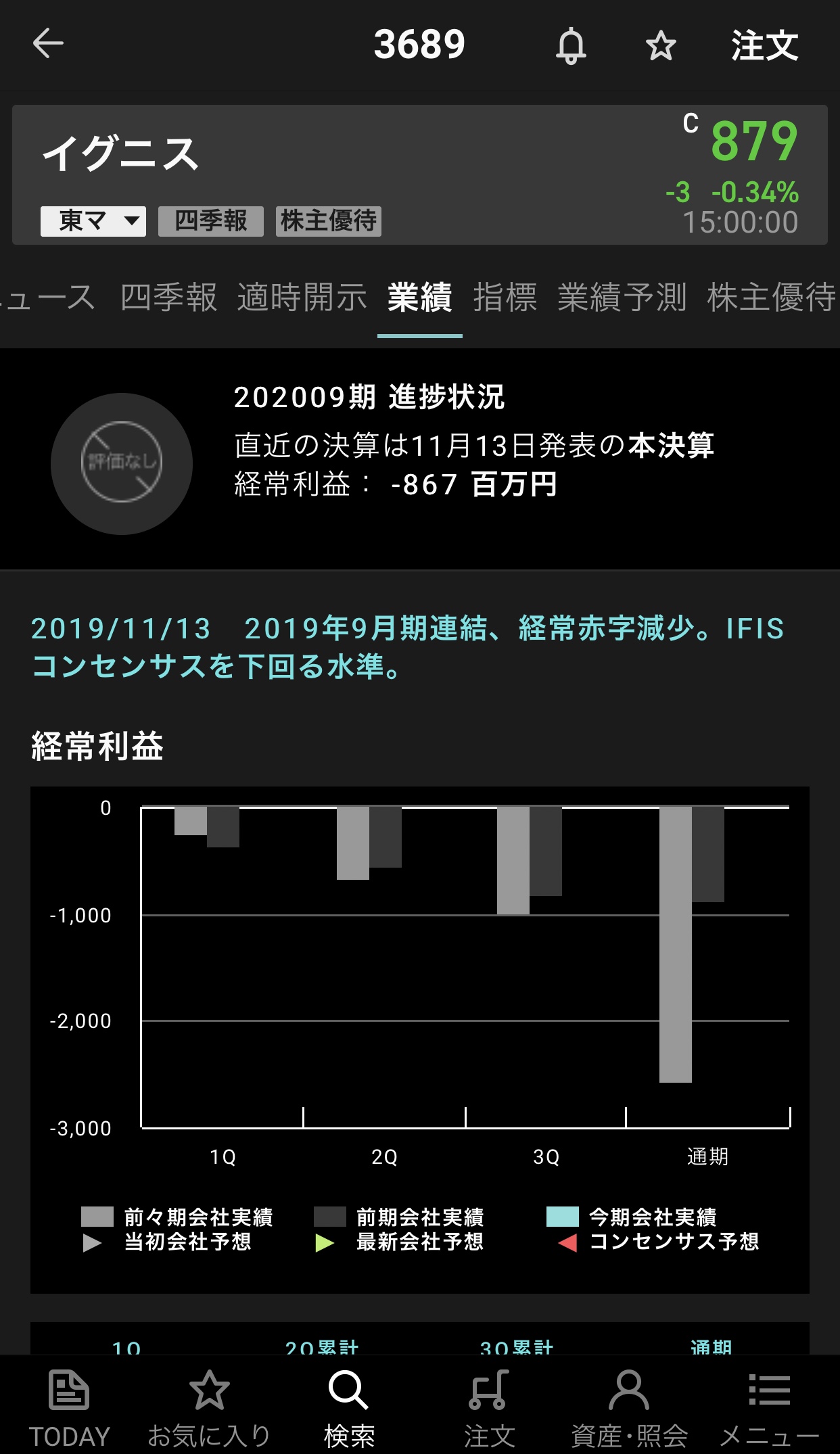Image resolution: width=840 pixels, height=1454 pixels.
Task: Open the 株主優待 chip
Action: 329,221
